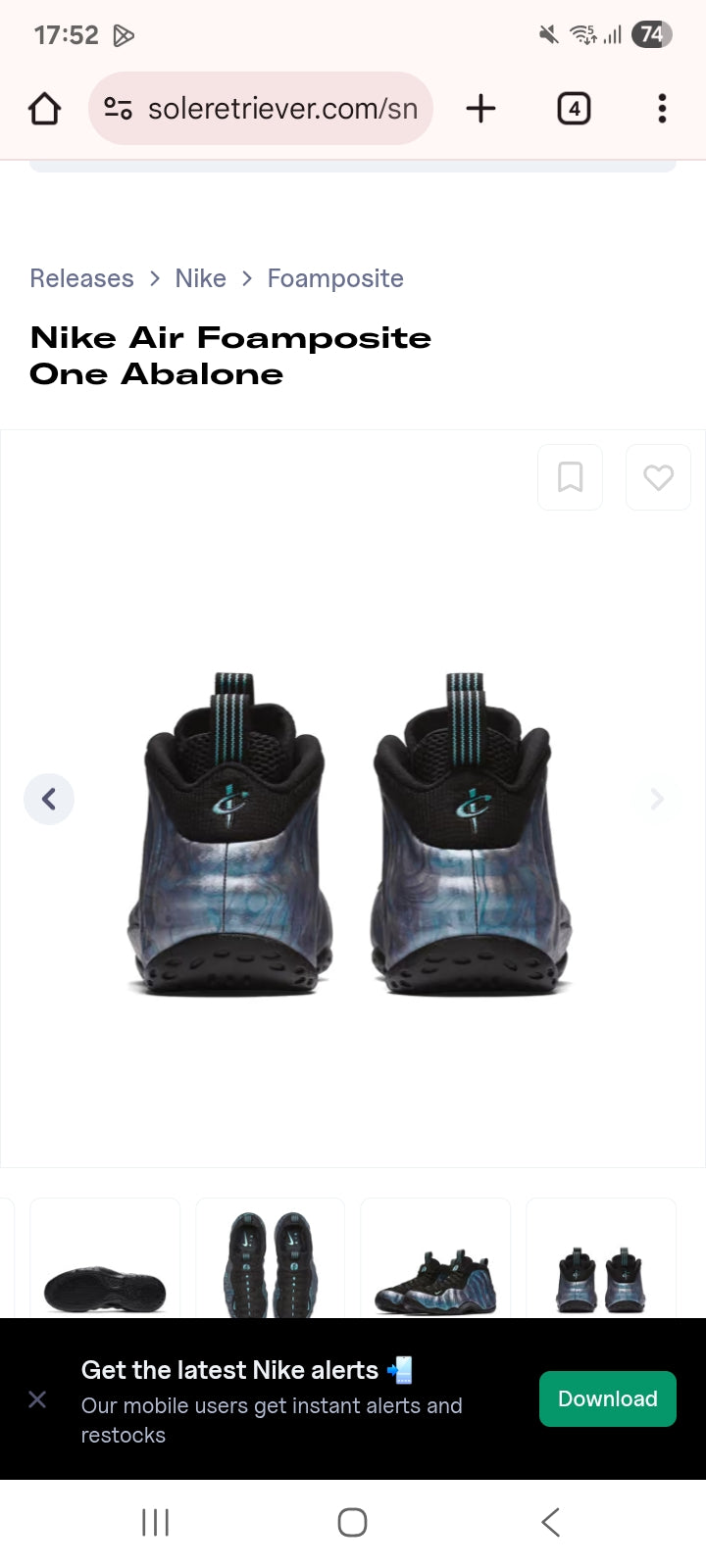Show the next product image
The image size is (706, 1568).
[656, 799]
